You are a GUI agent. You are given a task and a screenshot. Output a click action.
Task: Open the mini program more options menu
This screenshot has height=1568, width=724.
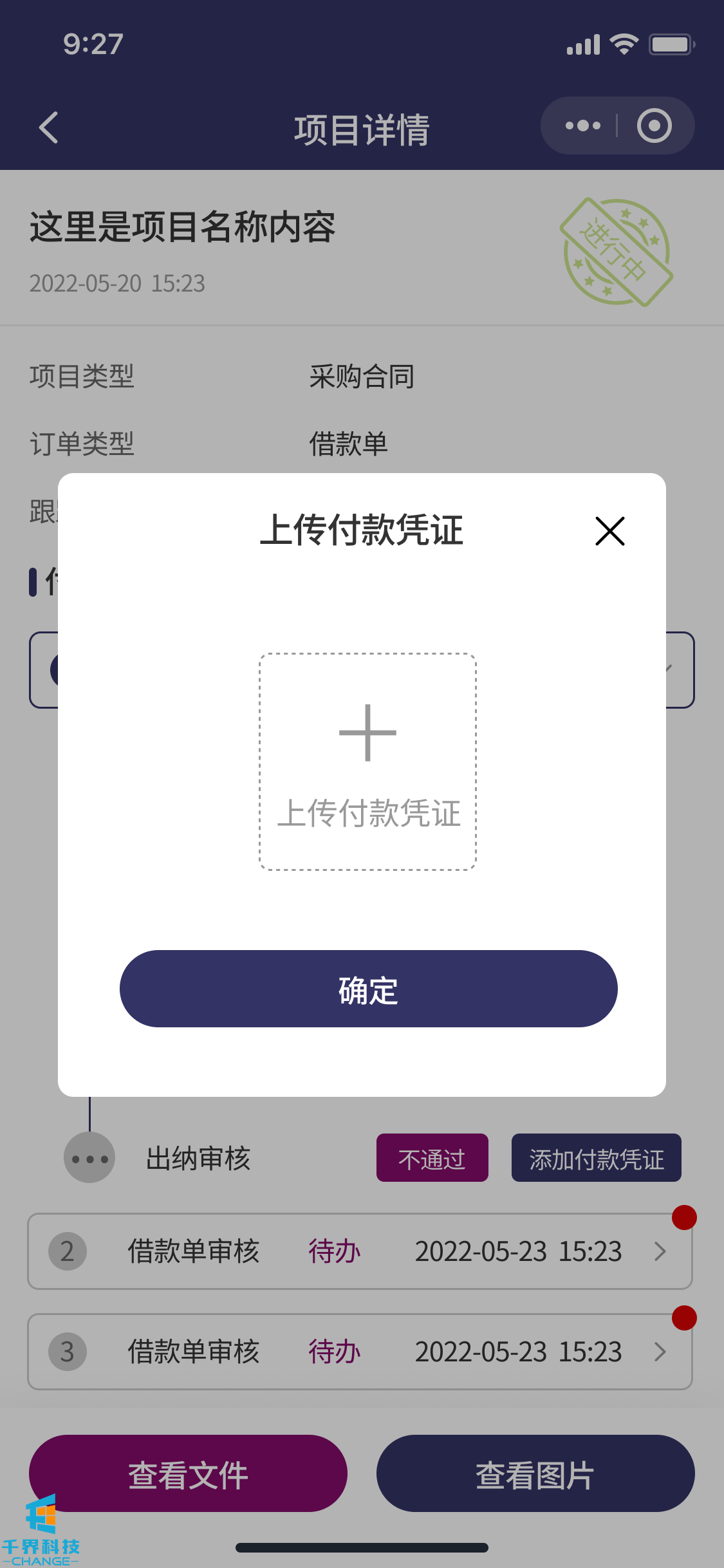[582, 126]
